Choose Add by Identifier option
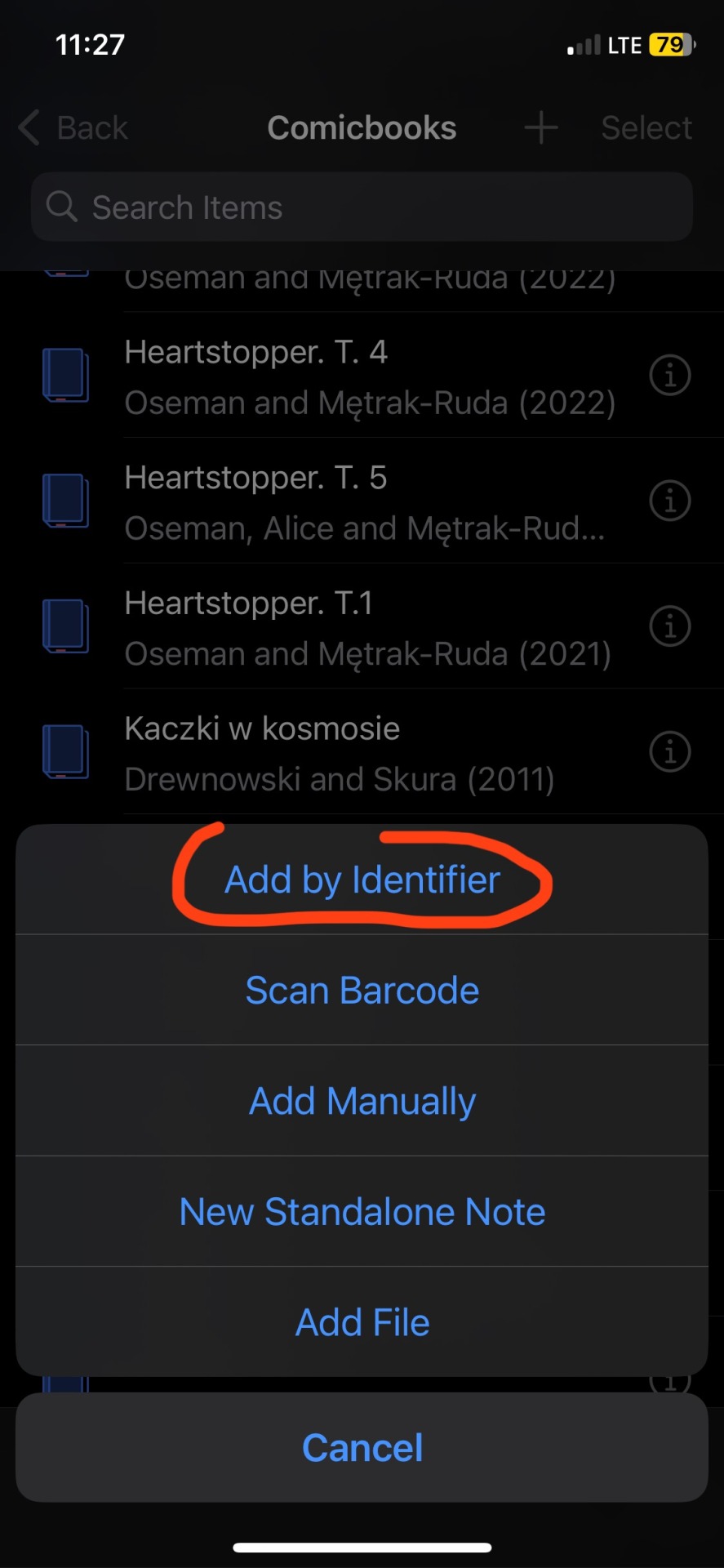This screenshot has height=1568, width=724. (x=362, y=880)
